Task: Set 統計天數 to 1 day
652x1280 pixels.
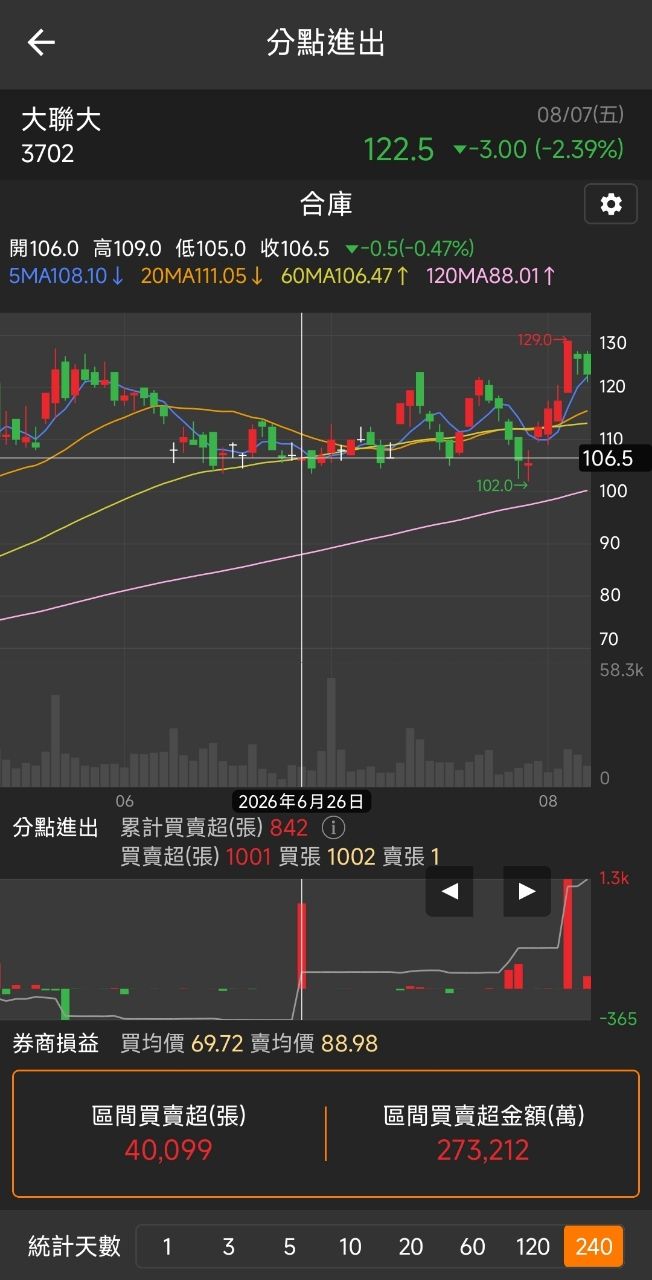Action: pos(167,1246)
